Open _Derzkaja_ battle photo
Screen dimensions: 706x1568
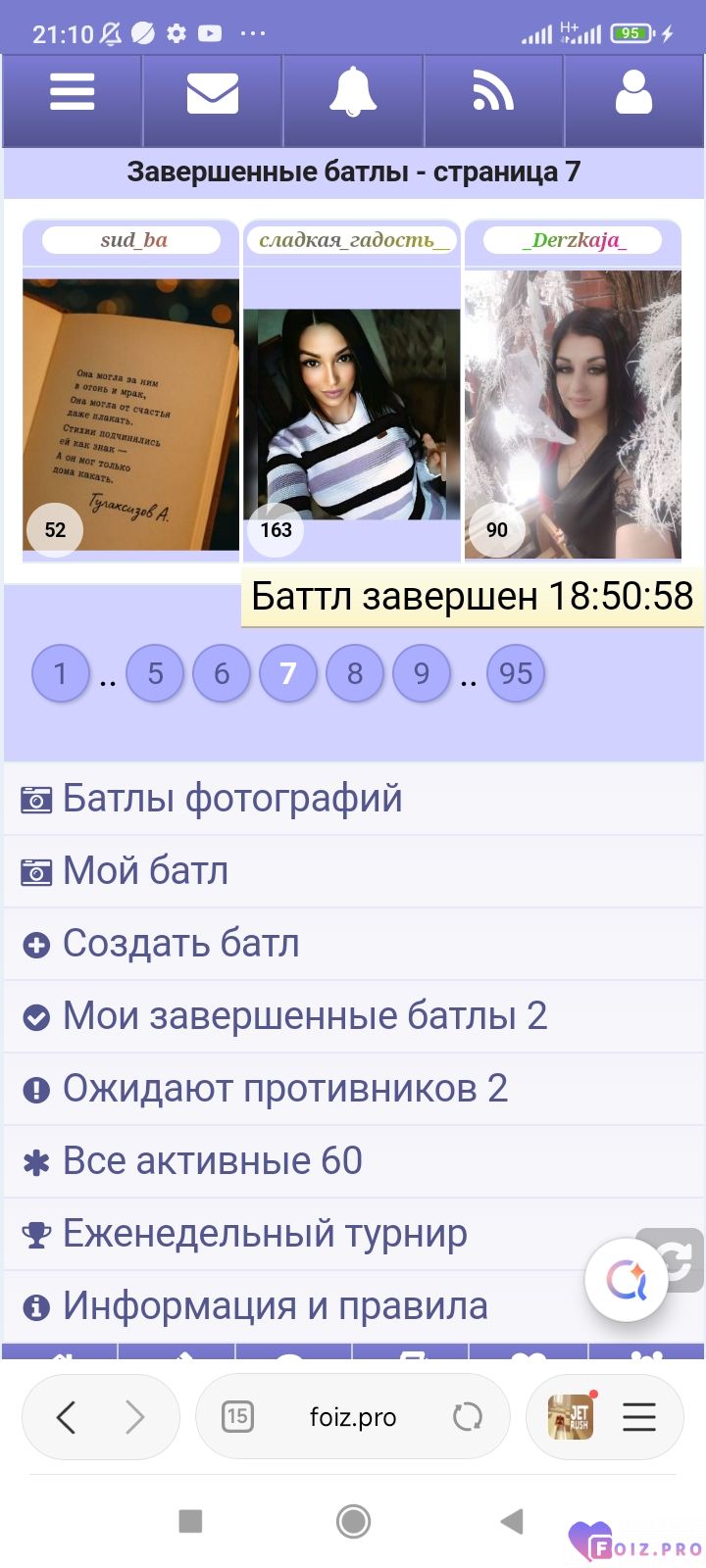coord(573,412)
